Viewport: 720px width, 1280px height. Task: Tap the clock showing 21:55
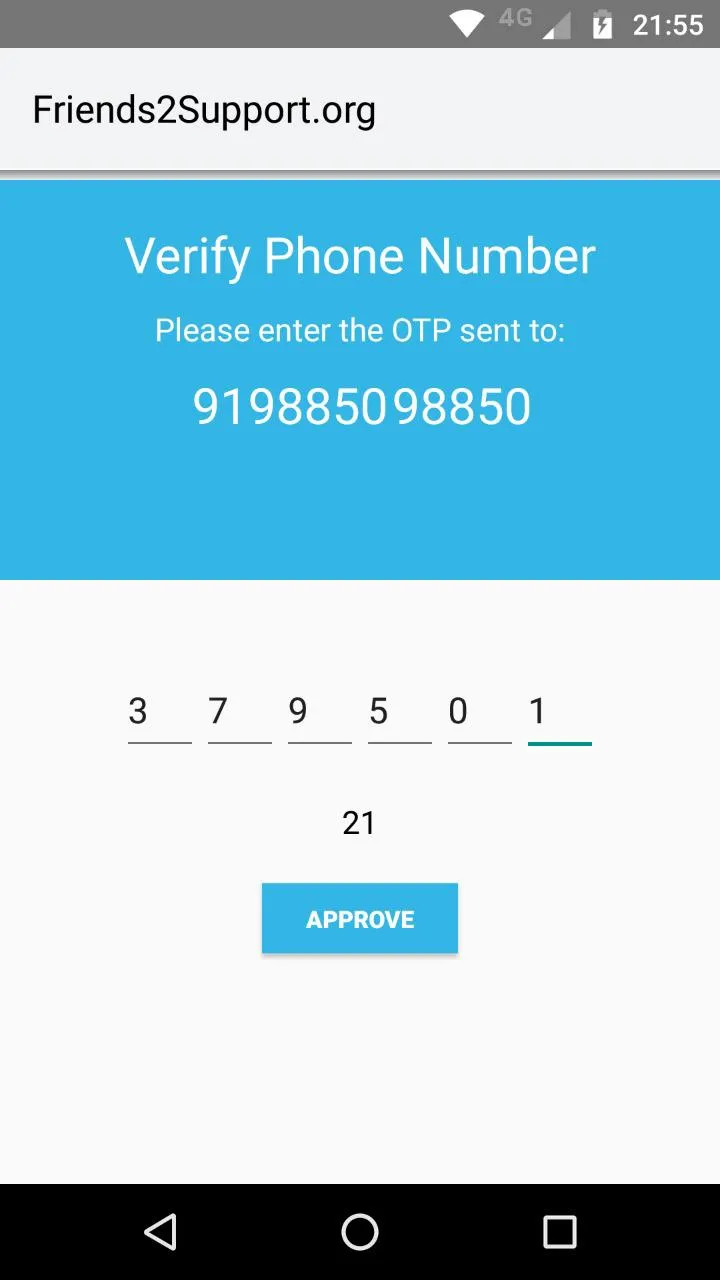pos(662,23)
